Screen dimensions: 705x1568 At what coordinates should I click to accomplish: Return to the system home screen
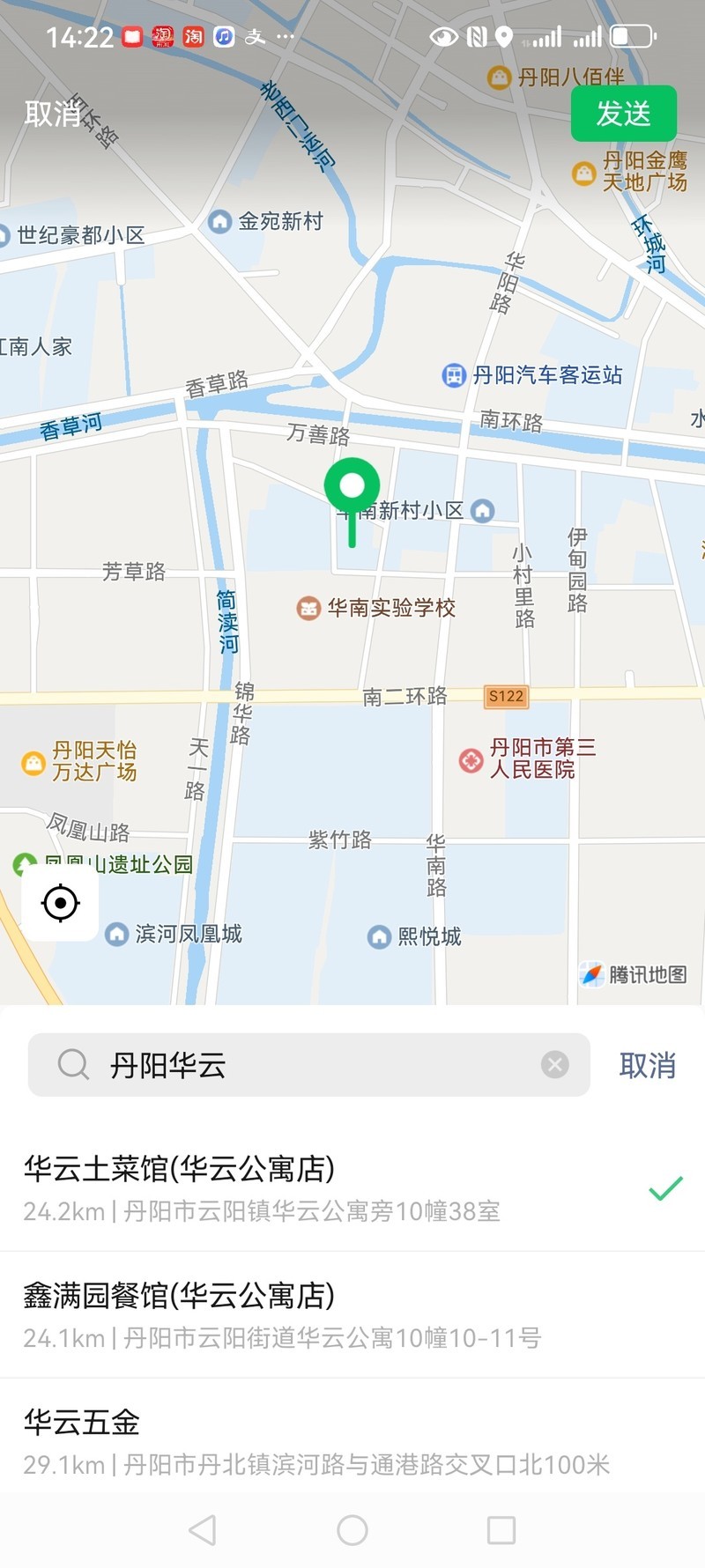(x=352, y=1530)
